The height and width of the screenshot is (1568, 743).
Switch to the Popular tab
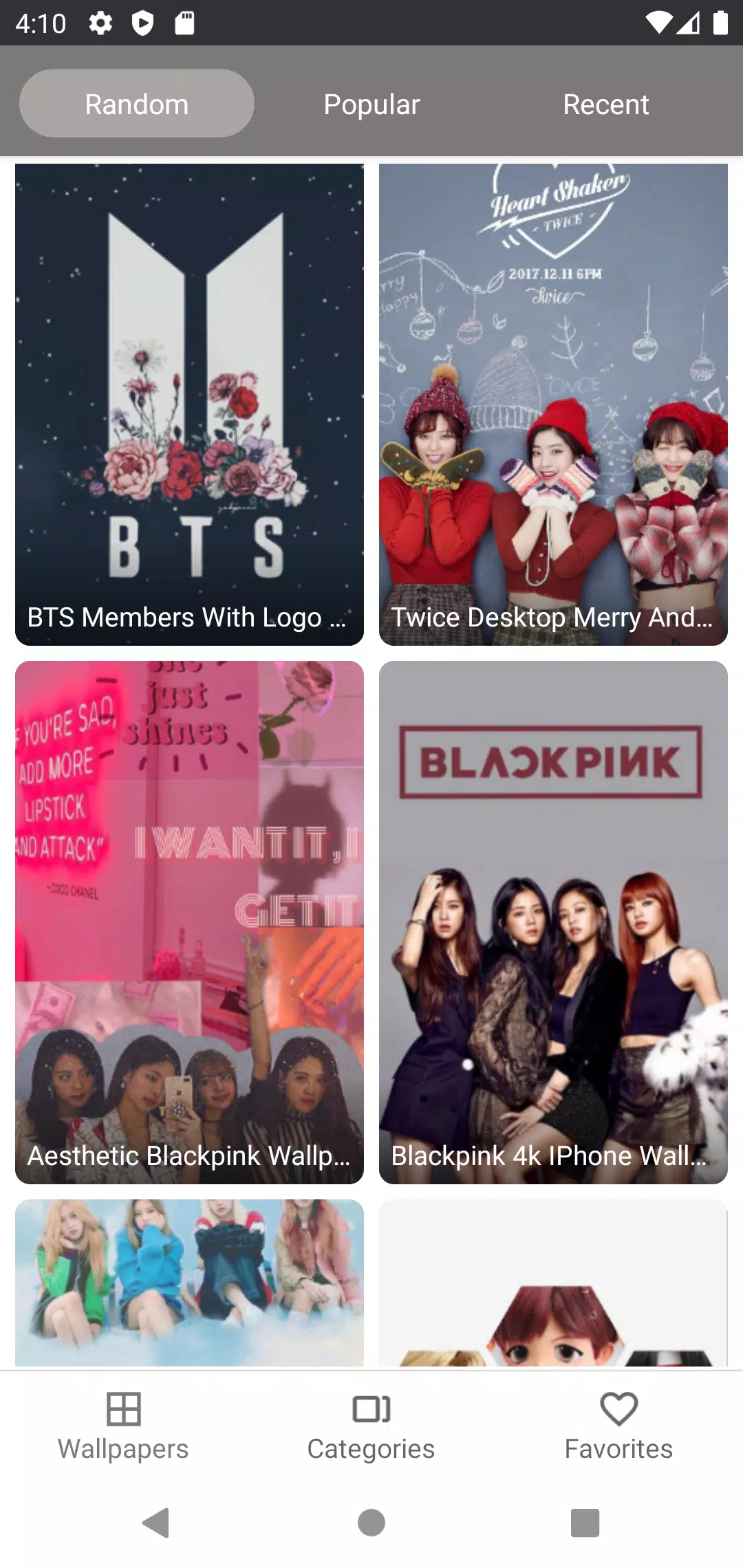tap(371, 104)
